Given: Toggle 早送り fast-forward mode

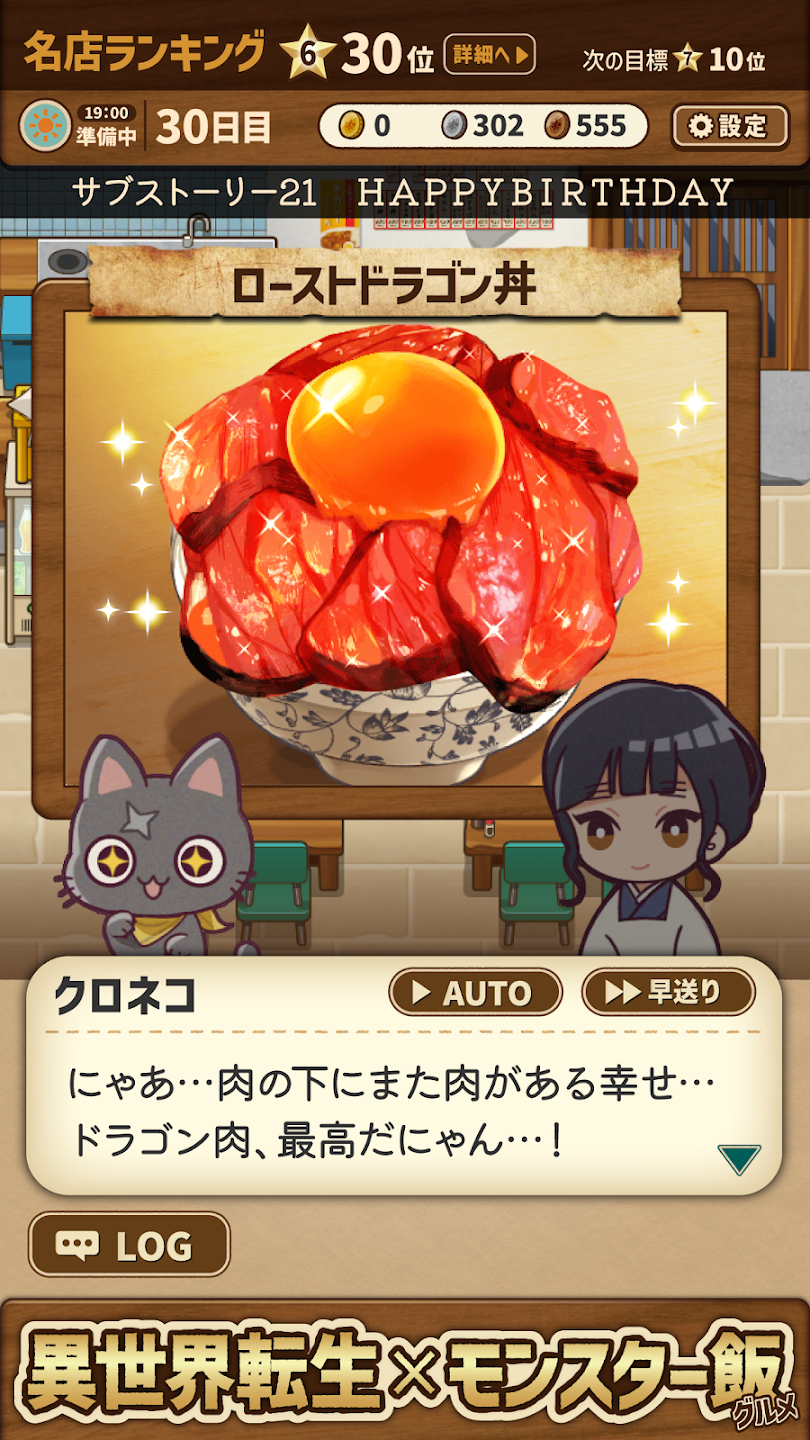Looking at the screenshot, I should pos(665,994).
